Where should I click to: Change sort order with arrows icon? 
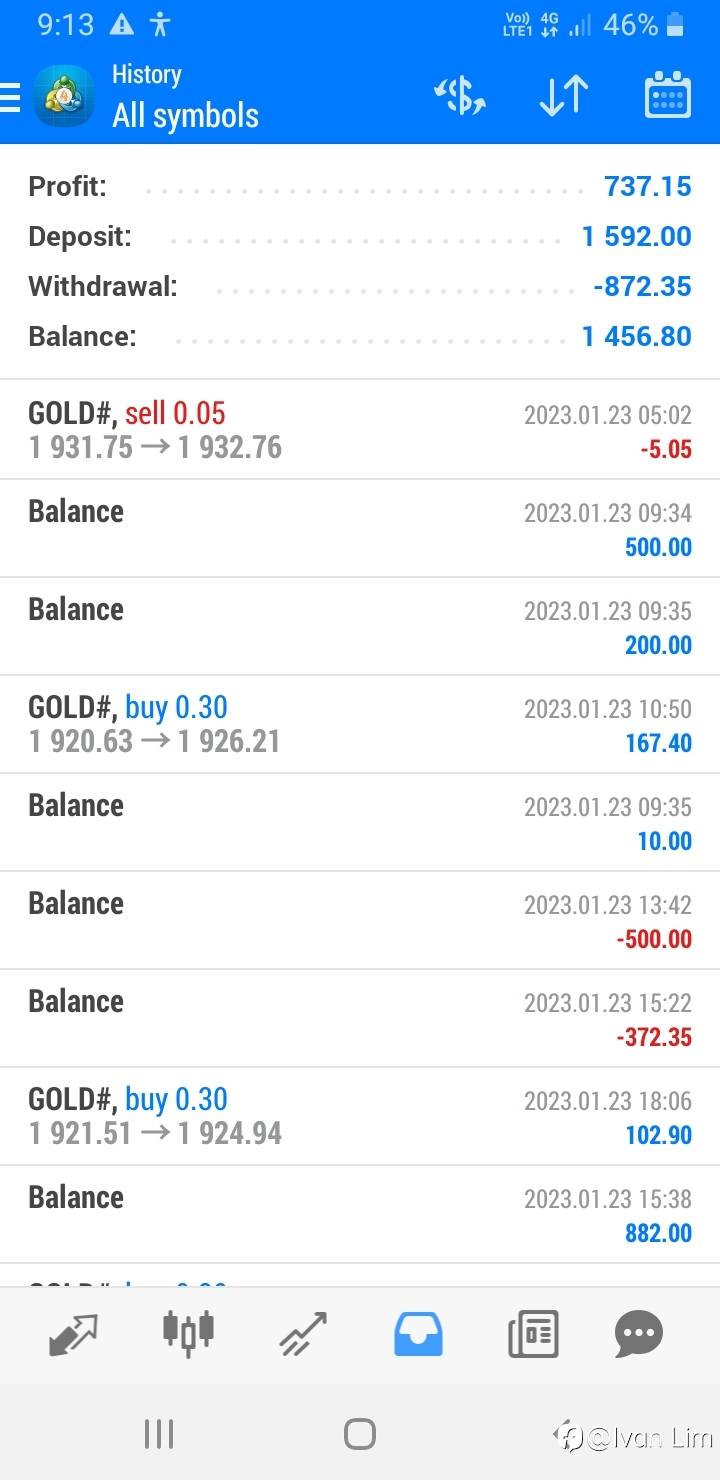click(x=563, y=97)
